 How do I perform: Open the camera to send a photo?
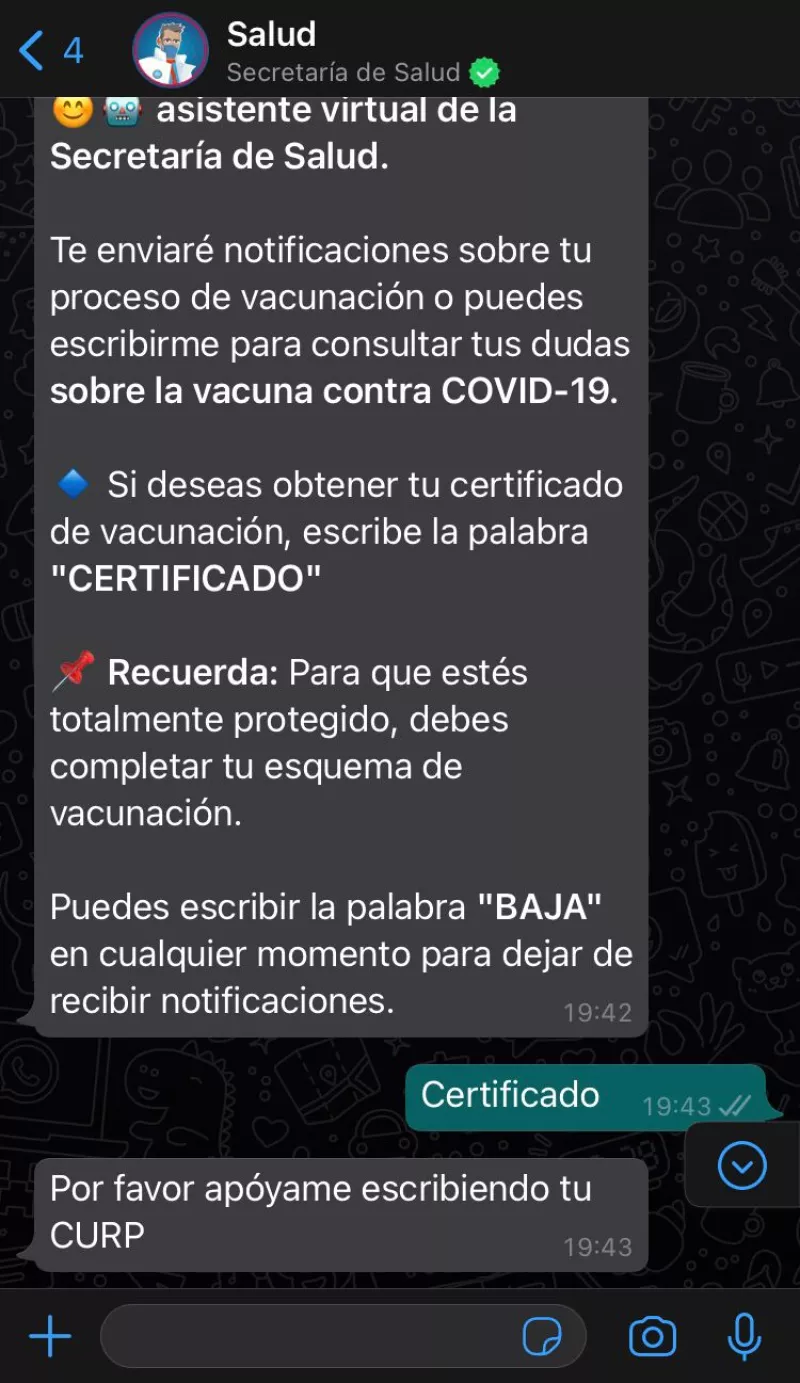coord(652,1337)
